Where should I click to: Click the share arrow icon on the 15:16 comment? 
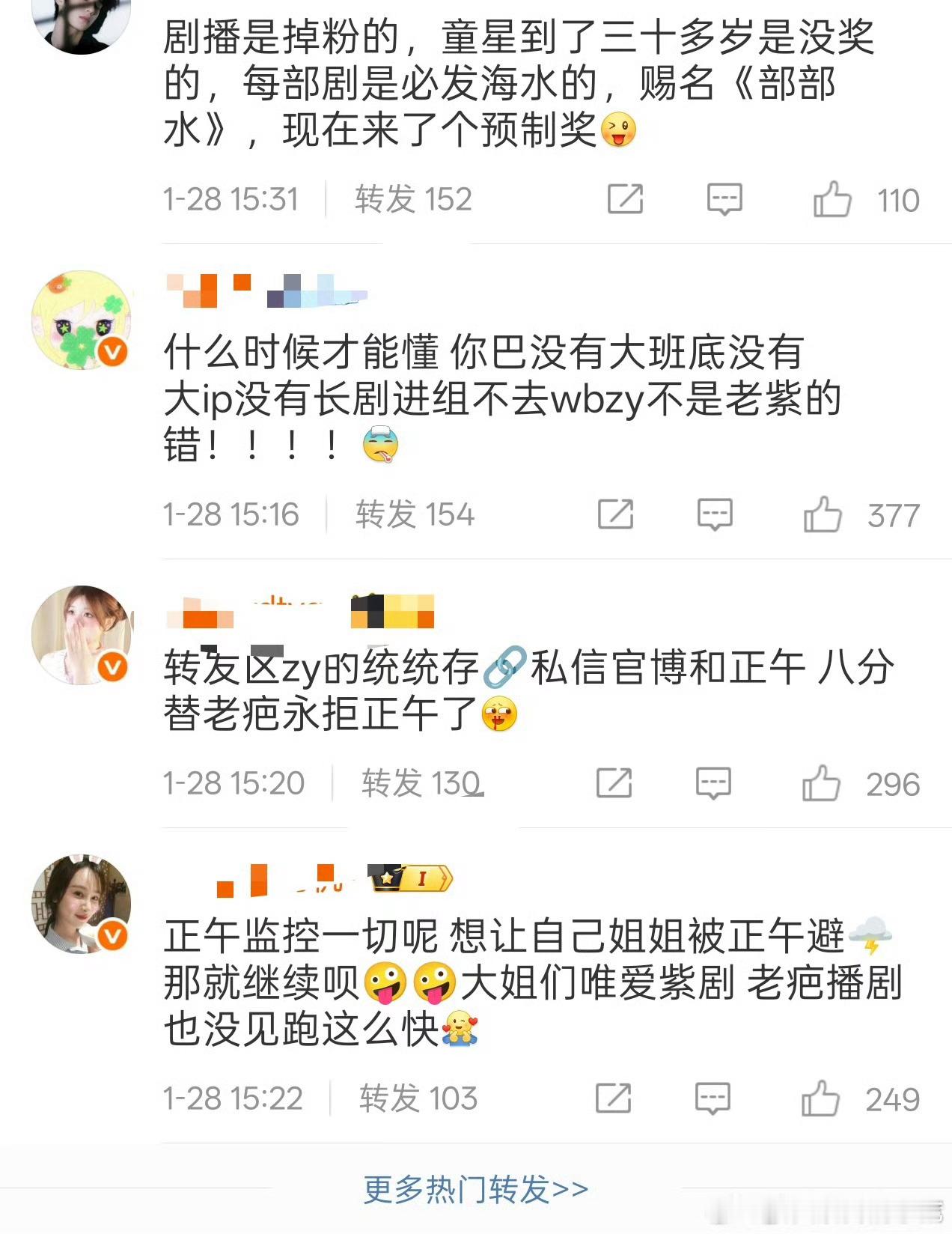tap(614, 514)
